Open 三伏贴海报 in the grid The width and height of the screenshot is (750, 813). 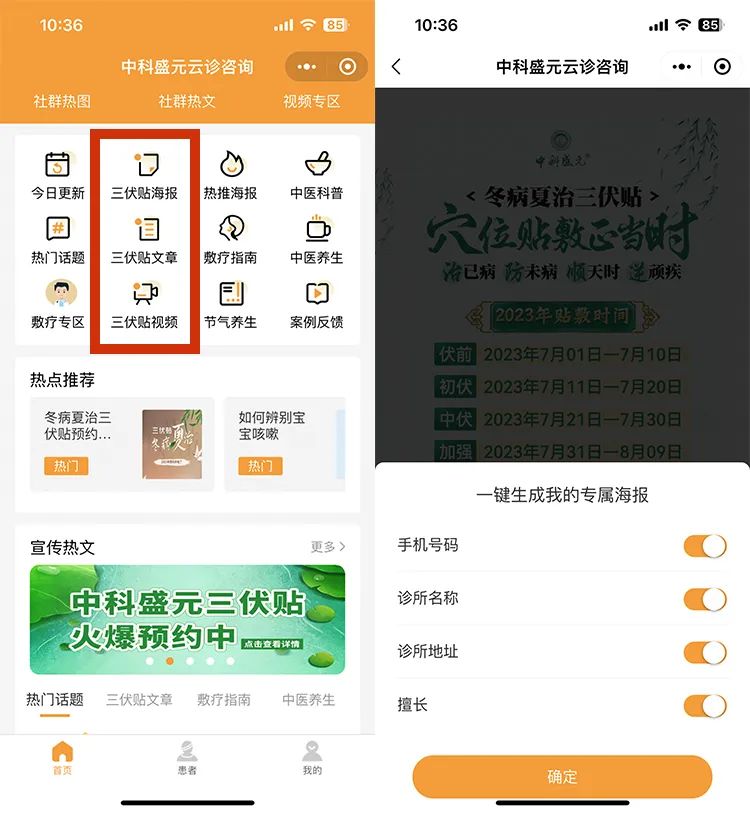145,175
